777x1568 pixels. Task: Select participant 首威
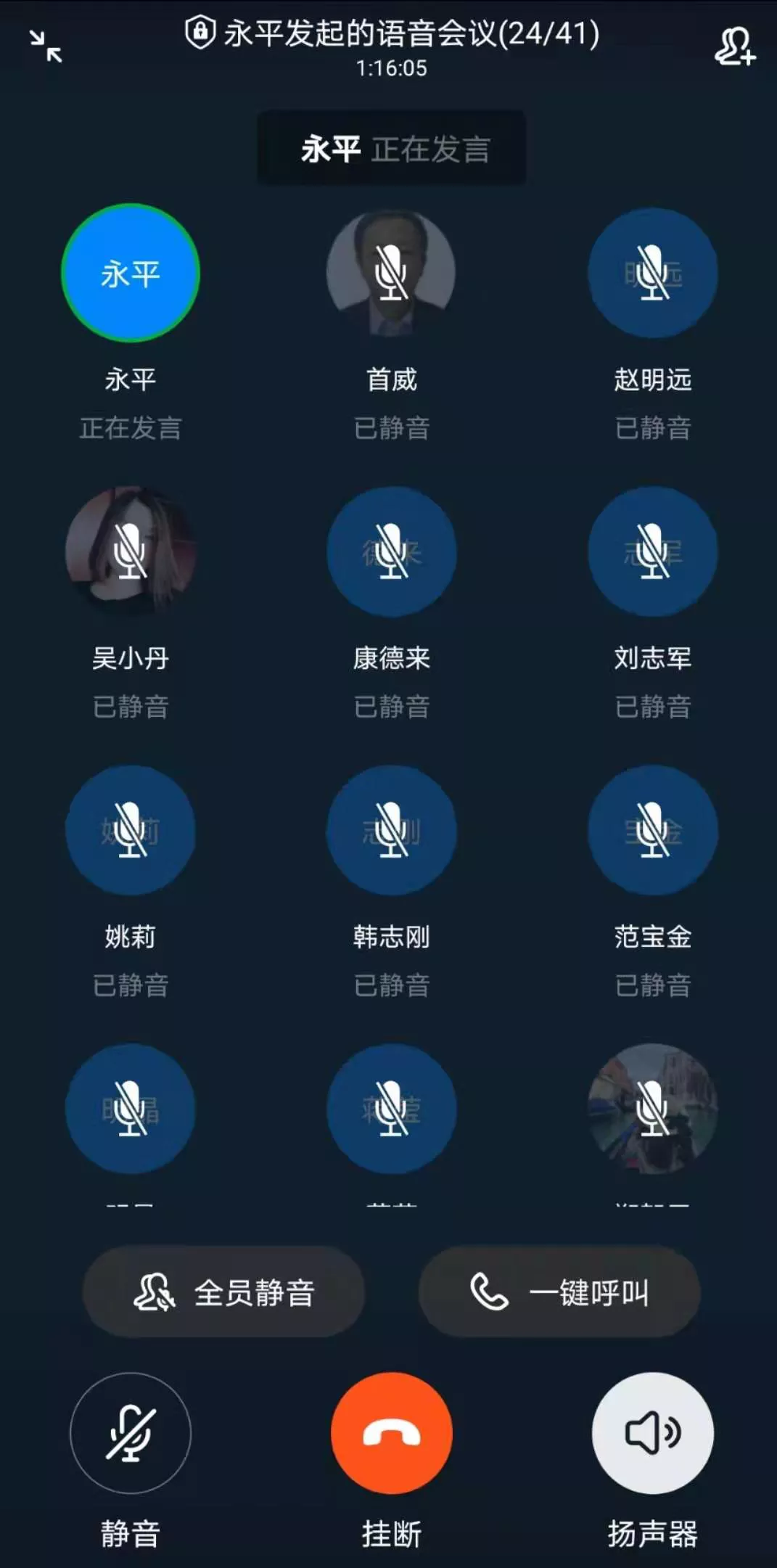[392, 274]
